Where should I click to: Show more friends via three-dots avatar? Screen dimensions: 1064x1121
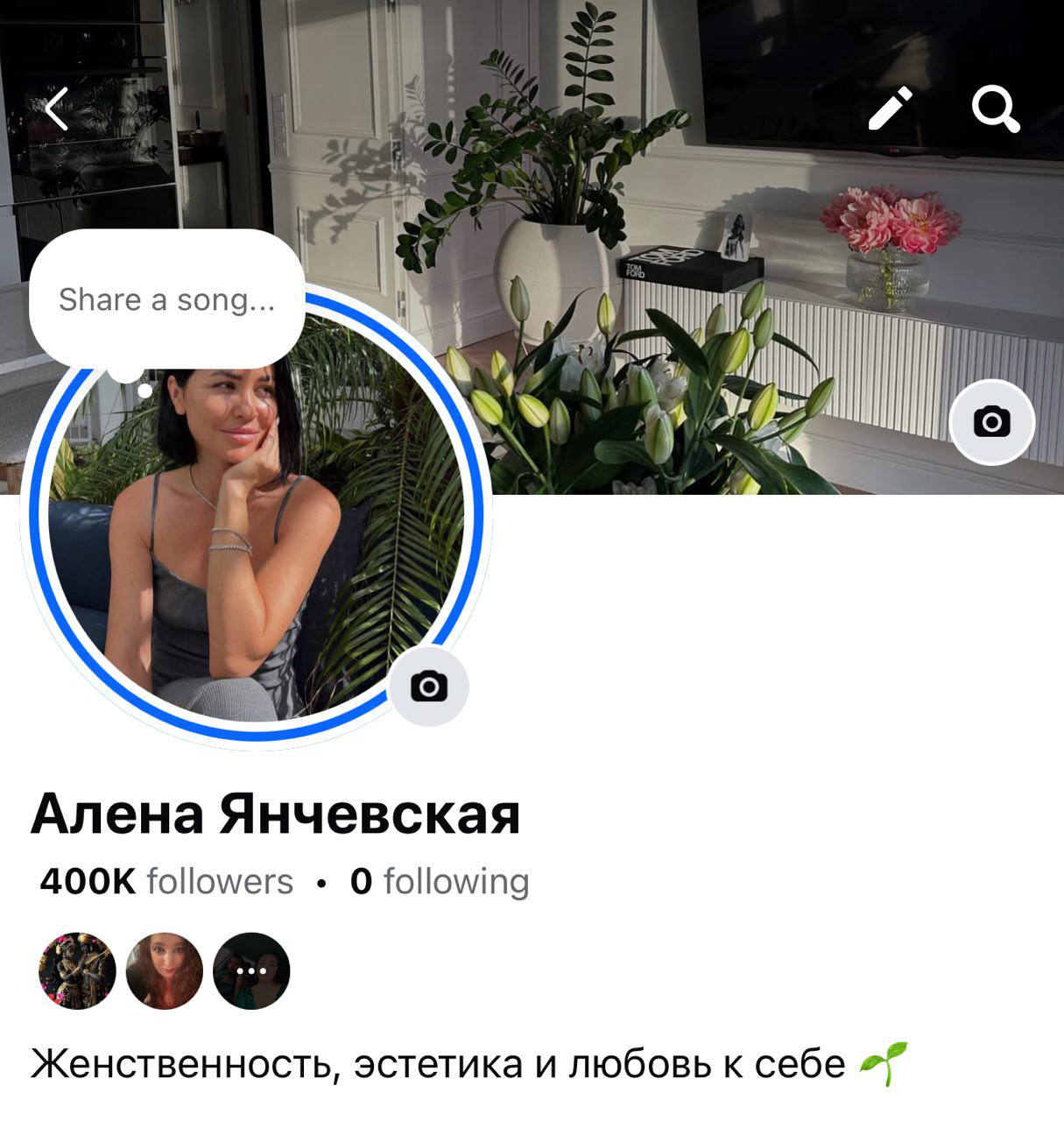click(251, 970)
